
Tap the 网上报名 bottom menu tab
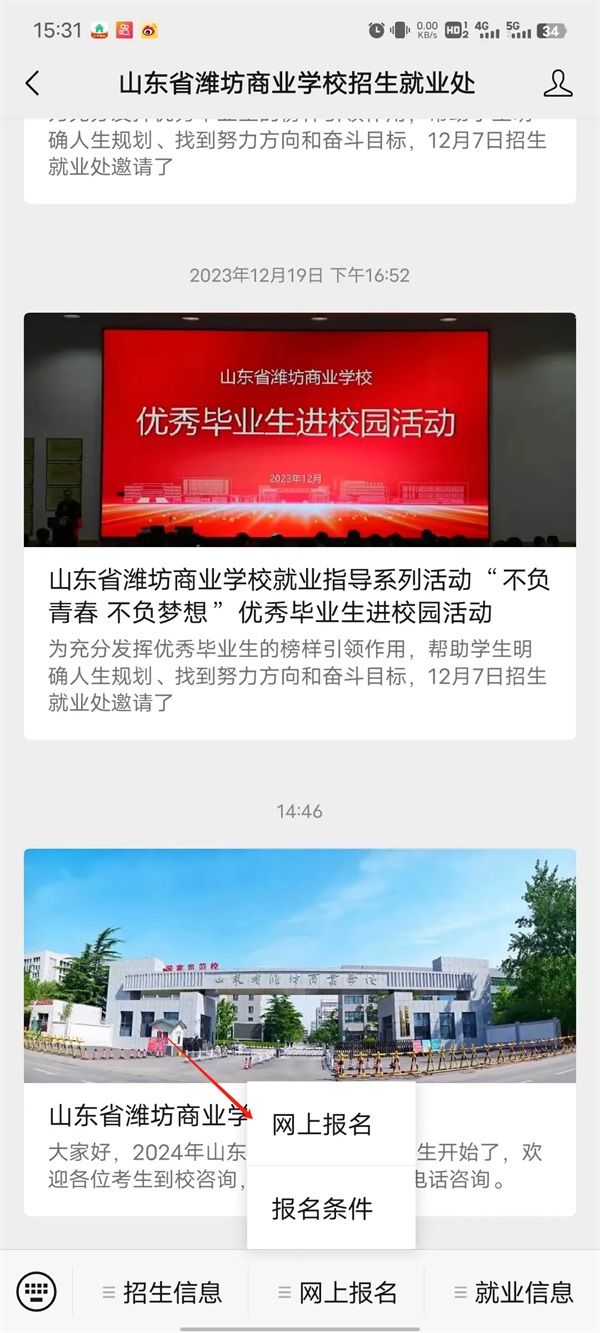(x=337, y=1292)
